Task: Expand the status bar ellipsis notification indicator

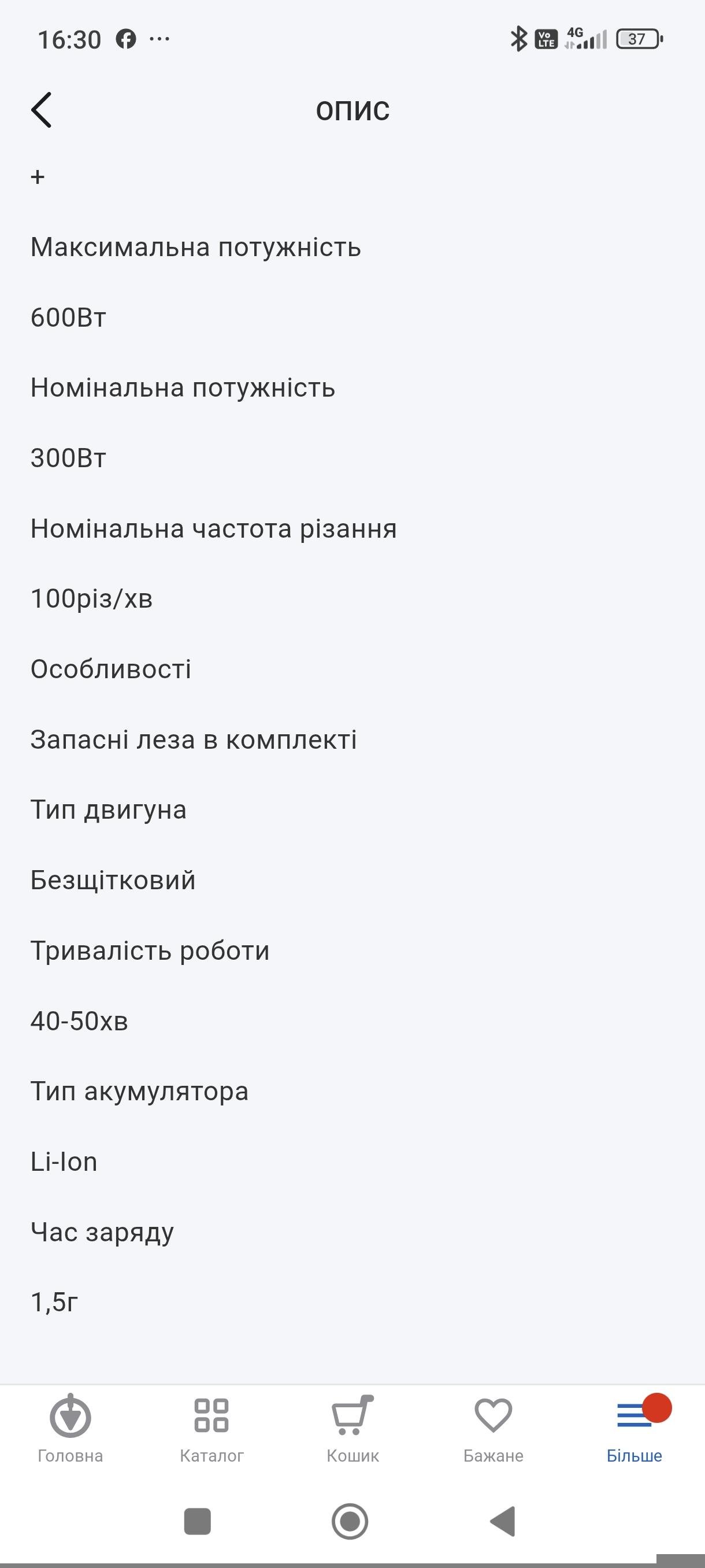Action: click(158, 38)
